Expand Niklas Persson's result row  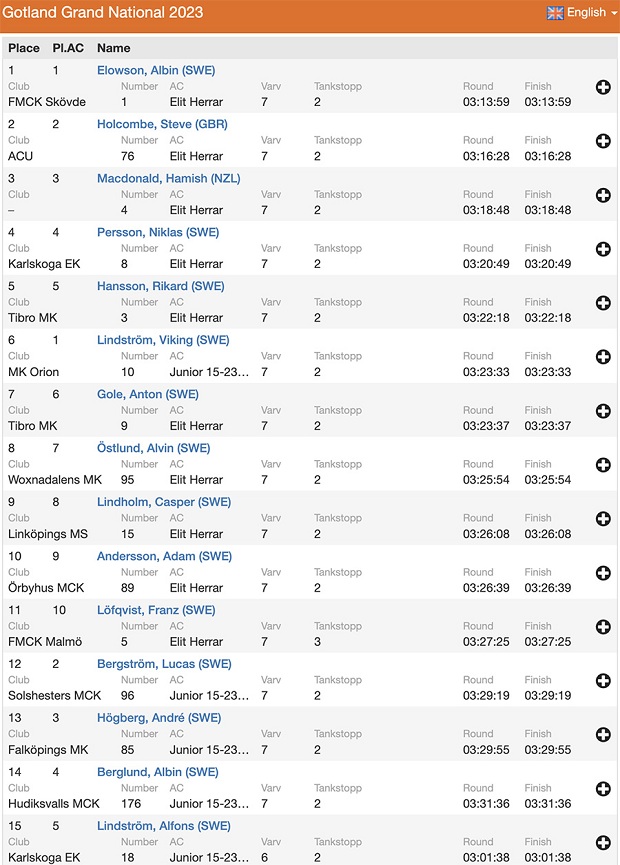click(603, 249)
